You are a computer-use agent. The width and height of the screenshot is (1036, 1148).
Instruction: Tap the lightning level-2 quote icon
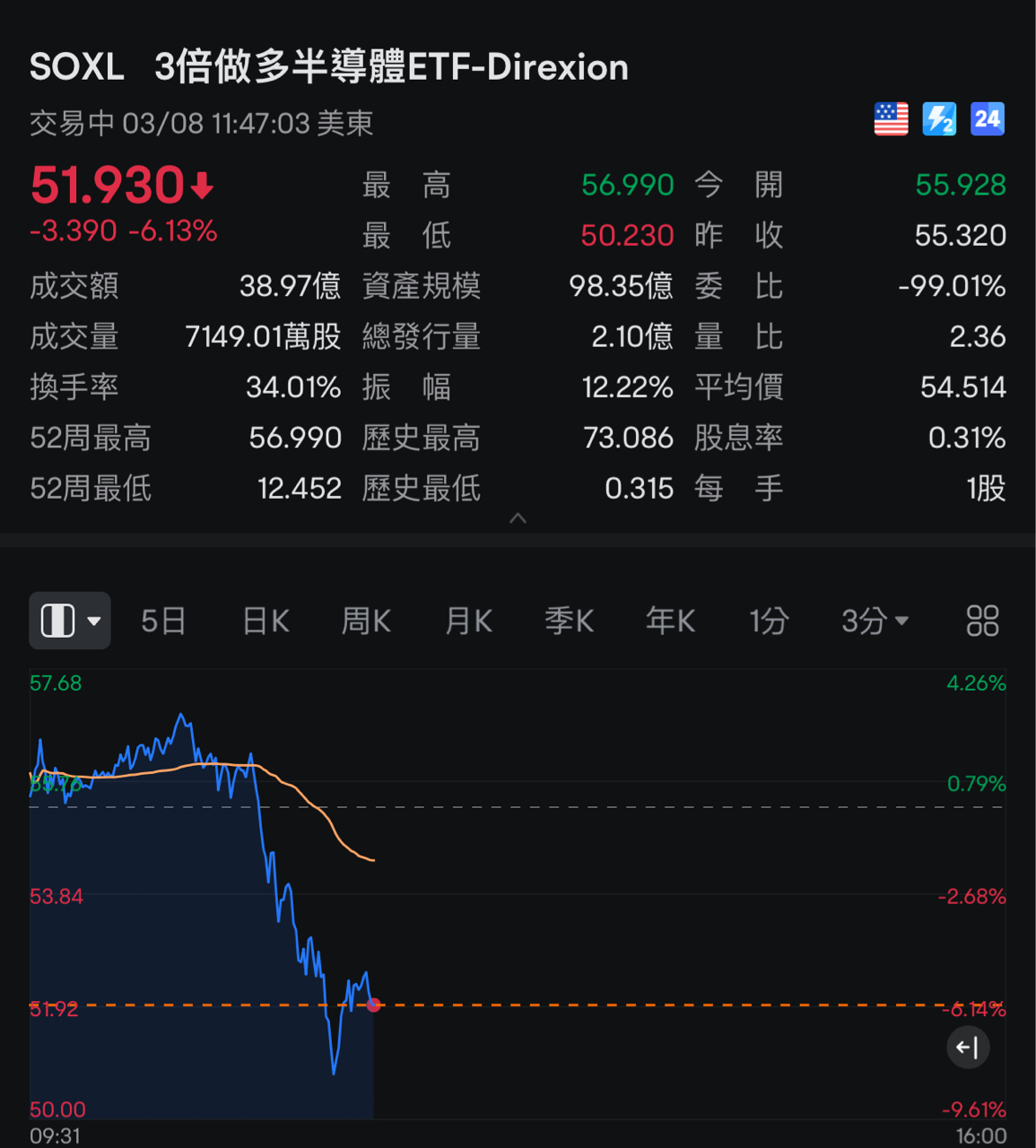click(939, 119)
